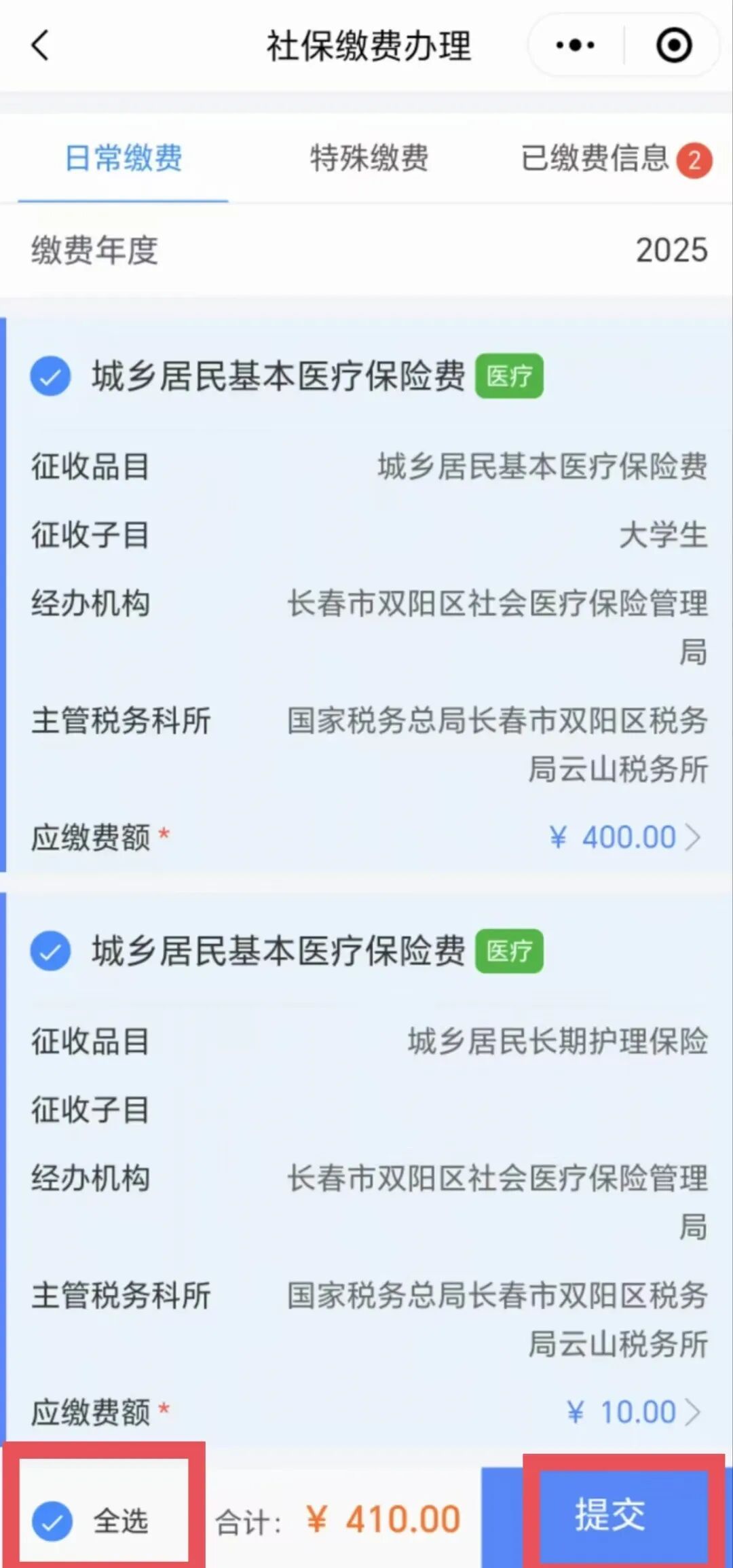Open the ¥10.00 payable amount details

coord(633,1412)
